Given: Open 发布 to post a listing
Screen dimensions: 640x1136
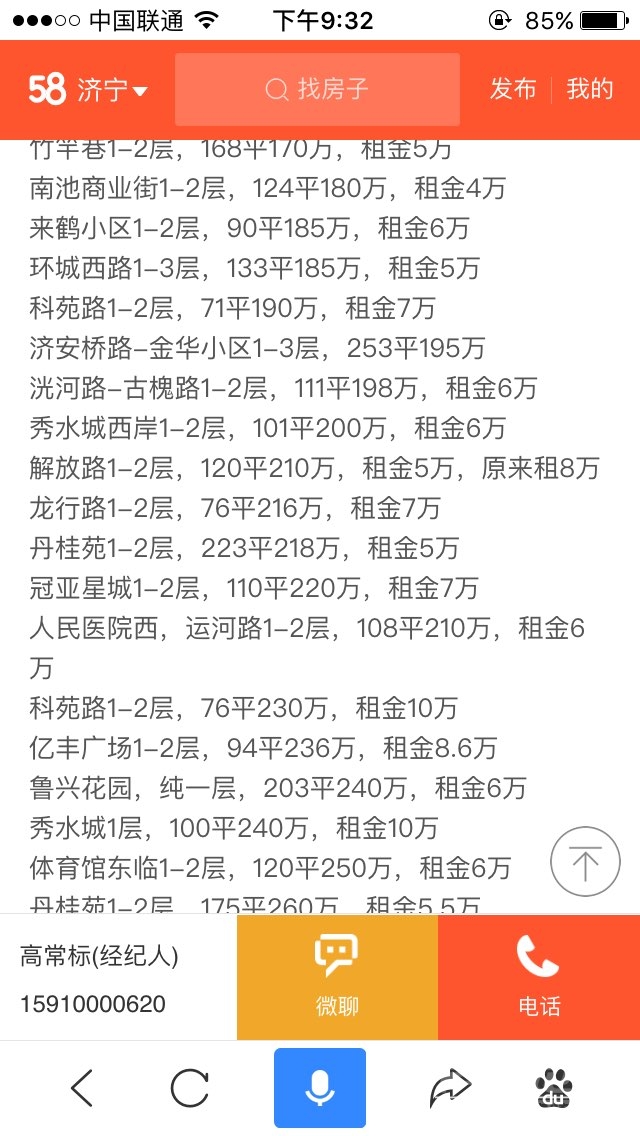Looking at the screenshot, I should pos(513,90).
